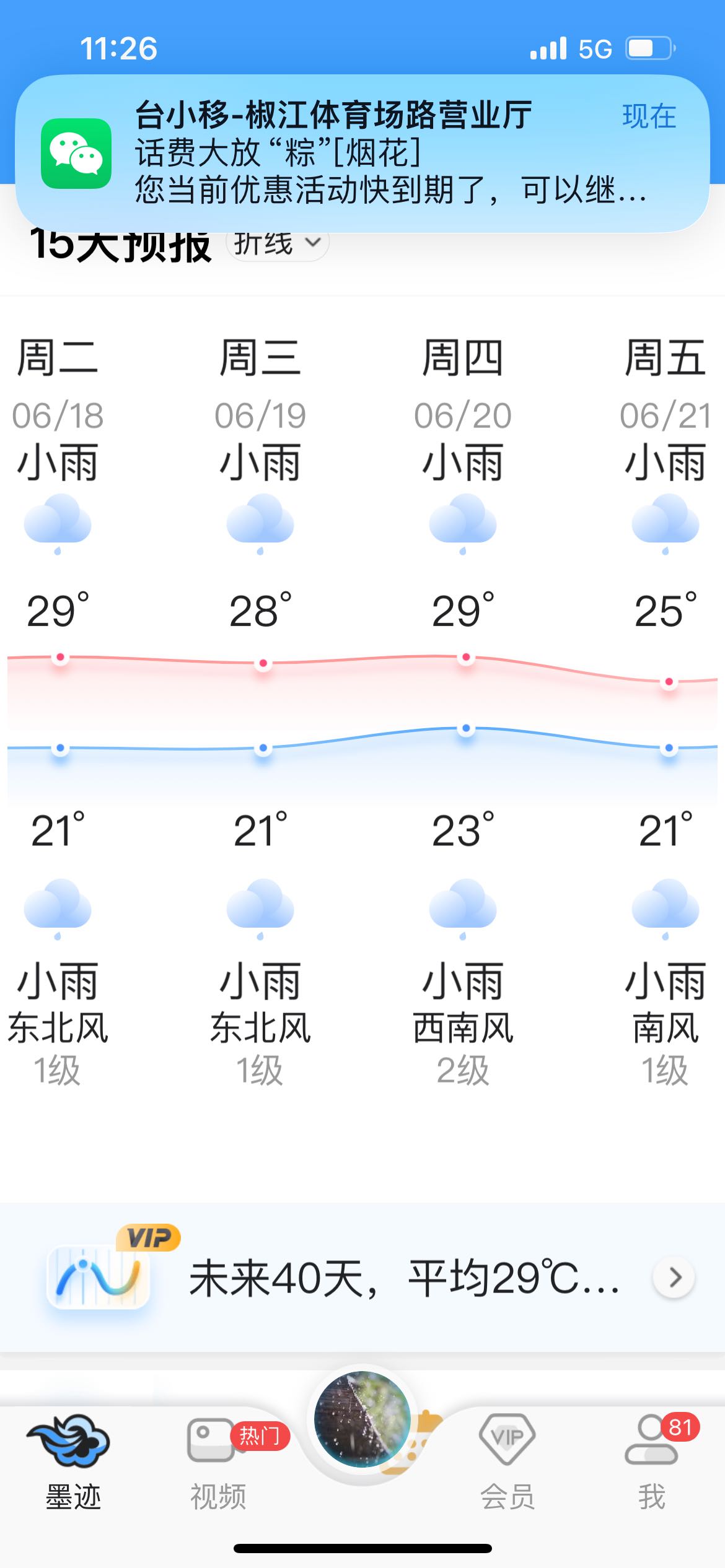The width and height of the screenshot is (725, 1568).
Task: Open the WeChat notification banner from 台小移
Action: tap(362, 154)
